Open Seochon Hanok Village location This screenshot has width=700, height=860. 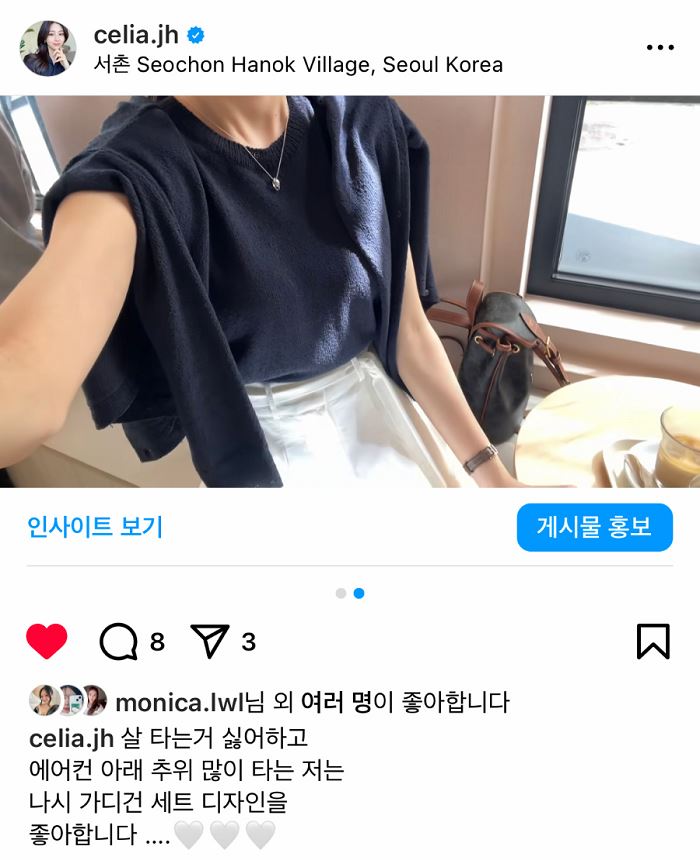pyautogui.click(x=298, y=65)
